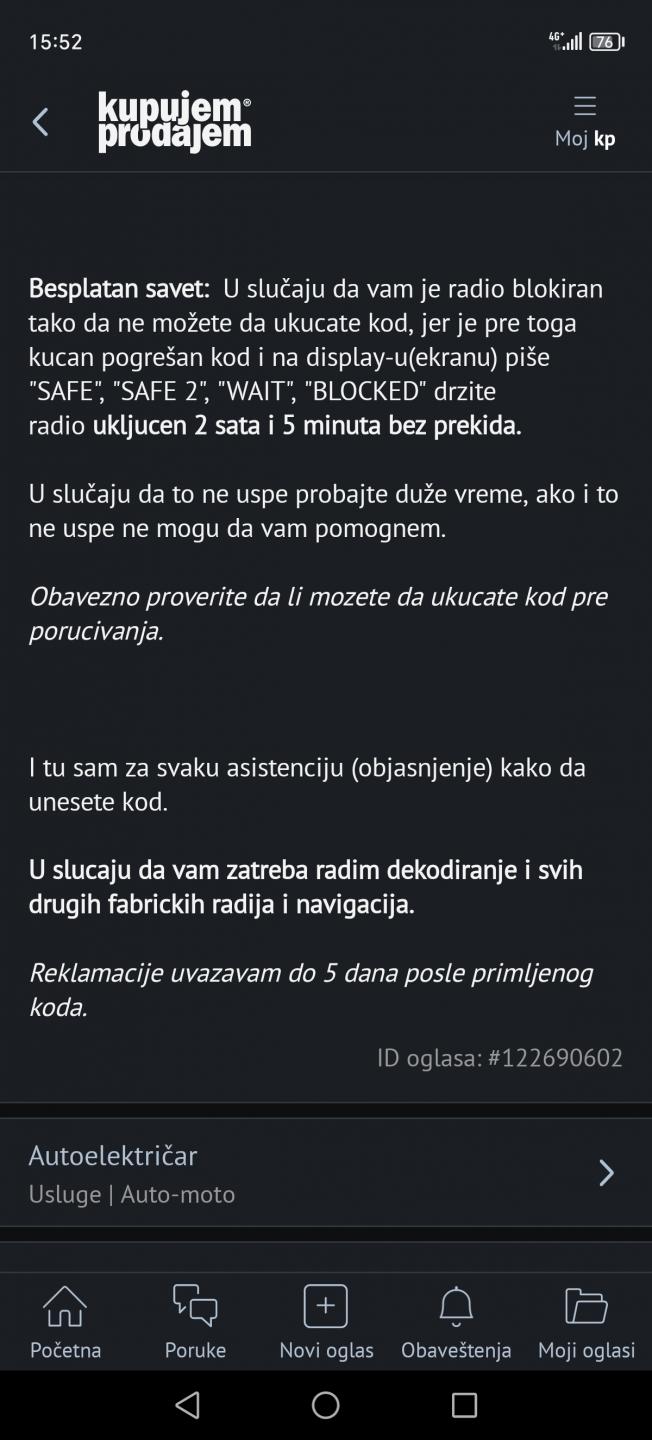View the Obaveštenja notifications tab
Viewport: 652px width, 1440px height.
click(456, 1321)
